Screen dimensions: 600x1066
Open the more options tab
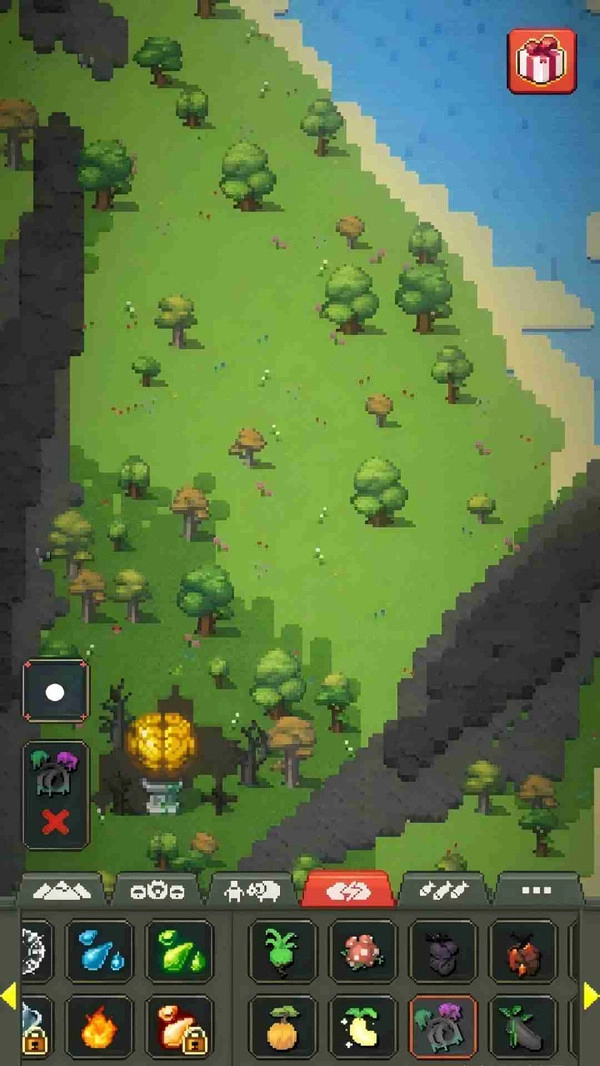pos(537,889)
